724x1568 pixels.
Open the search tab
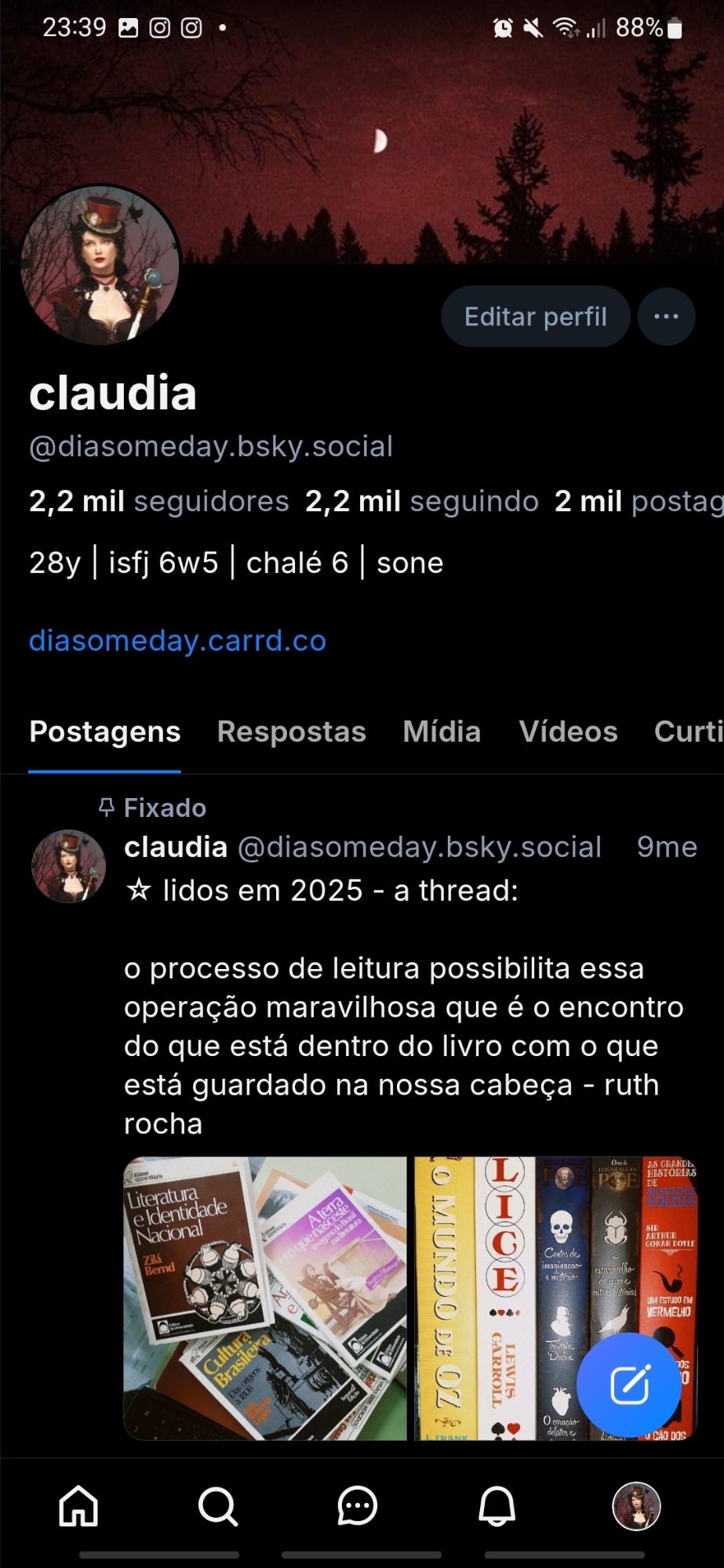(x=217, y=1506)
